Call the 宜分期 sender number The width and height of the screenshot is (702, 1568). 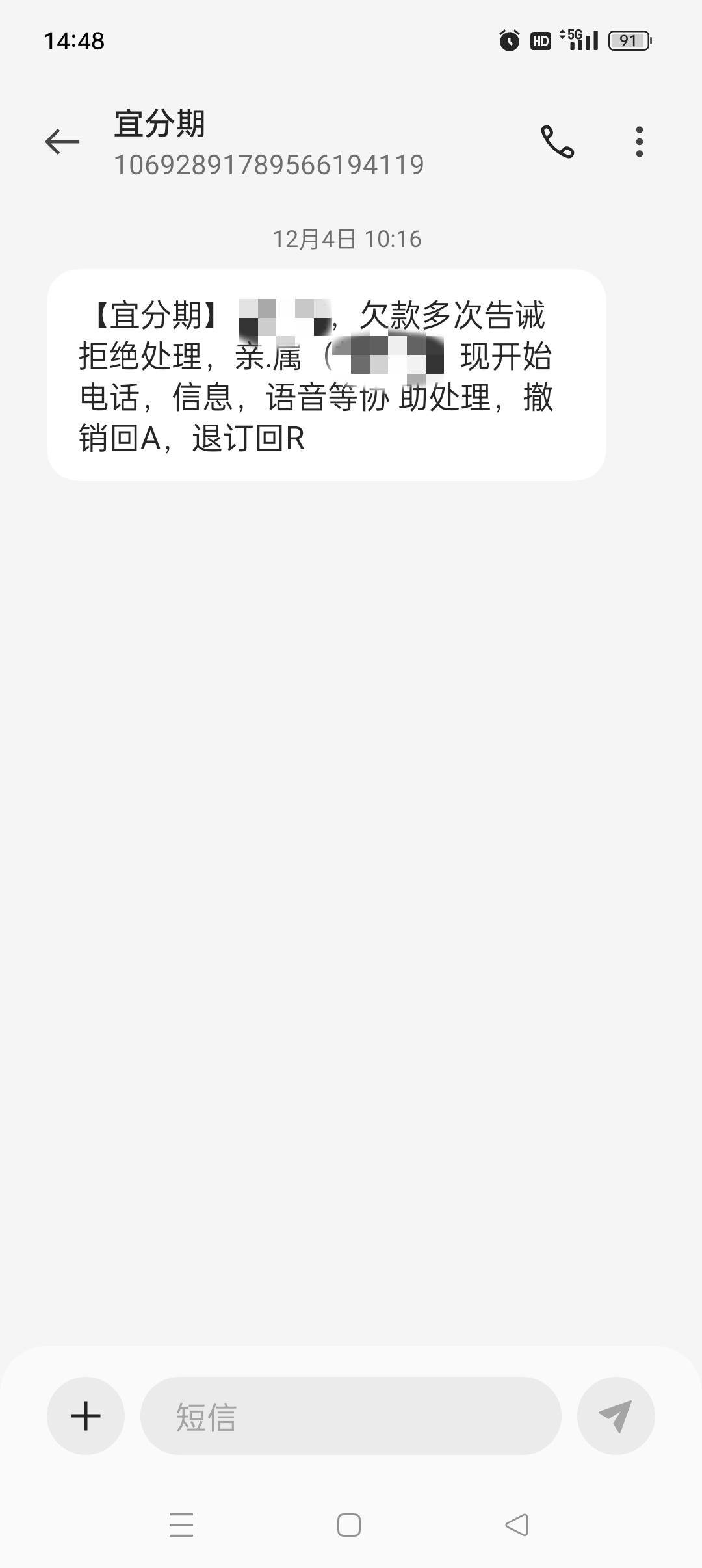coord(558,142)
